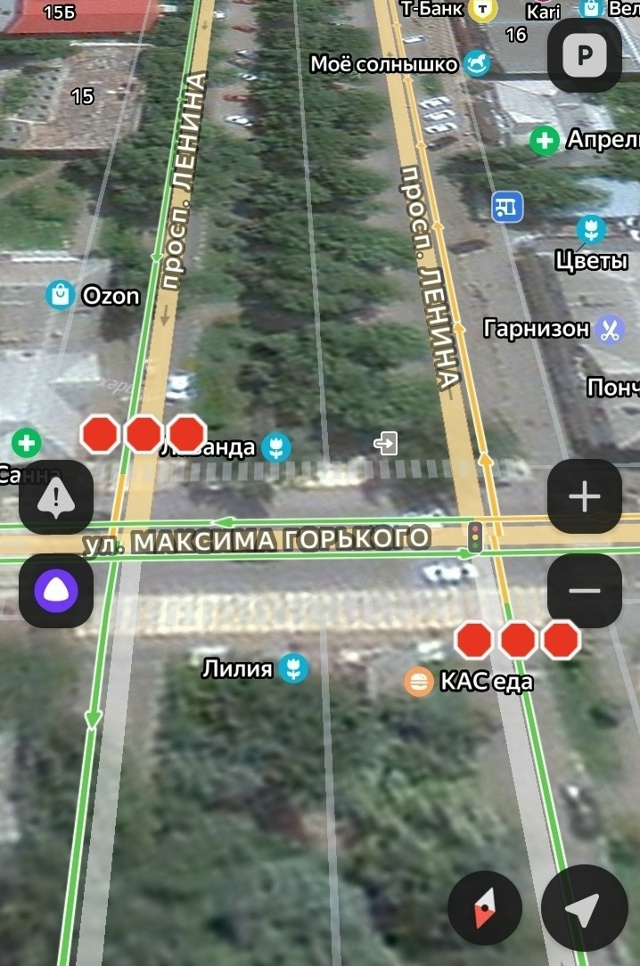Center map on my location

(x=583, y=909)
